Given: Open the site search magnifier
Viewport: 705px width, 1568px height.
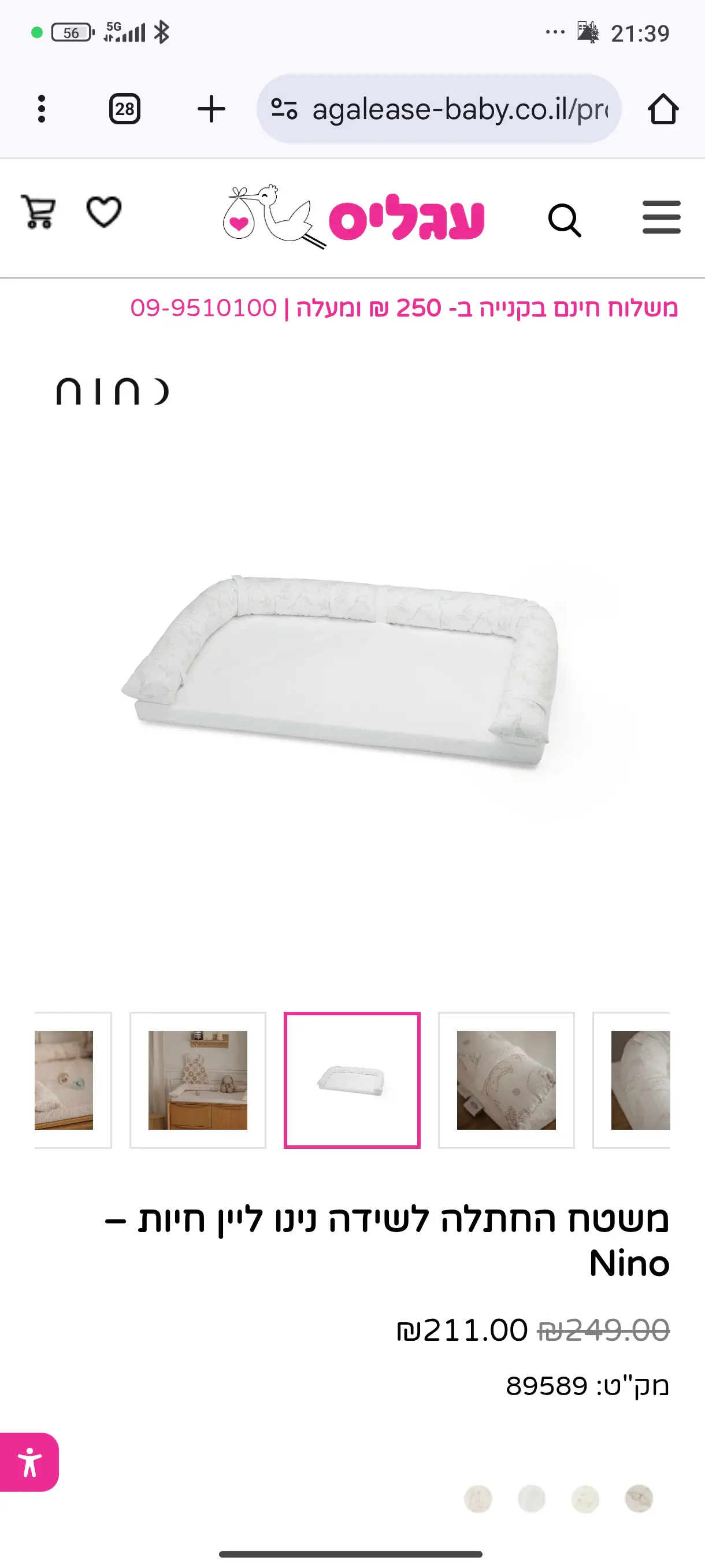Looking at the screenshot, I should [x=565, y=220].
